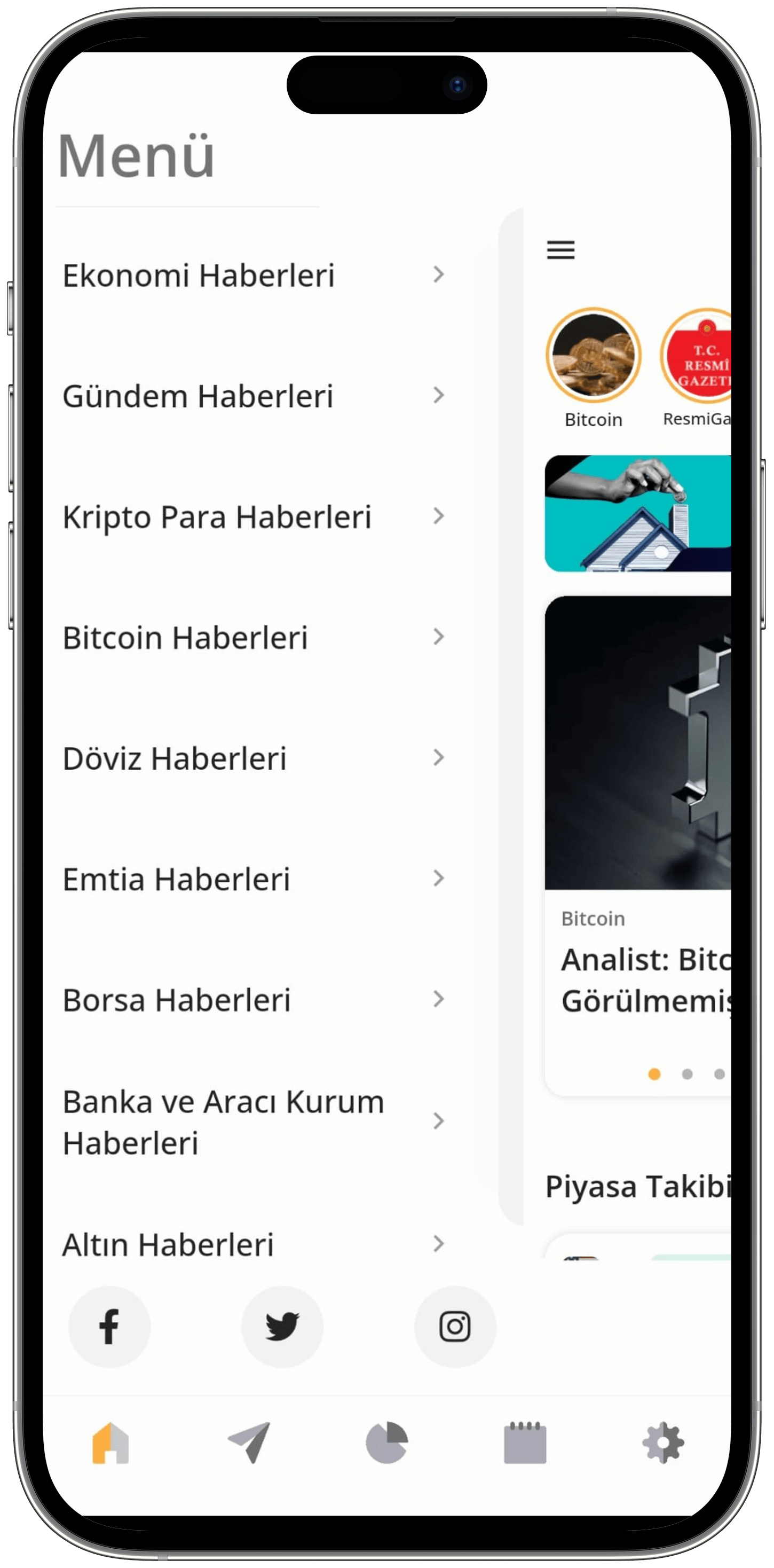The image size is (774, 1568).
Task: Expand Ekonomi Haberleri with its chevron
Action: [439, 275]
